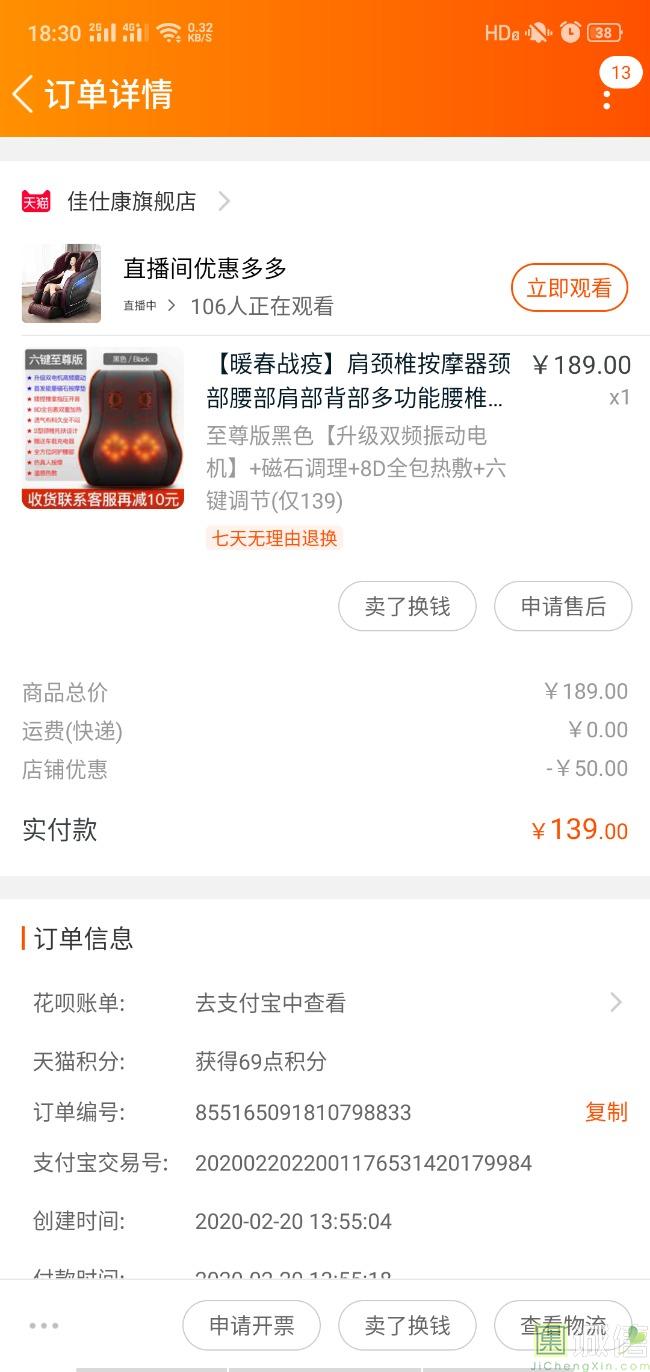Tap 申请开票 to request invoice
Screen dimensions: 650x1372
pos(251,1326)
